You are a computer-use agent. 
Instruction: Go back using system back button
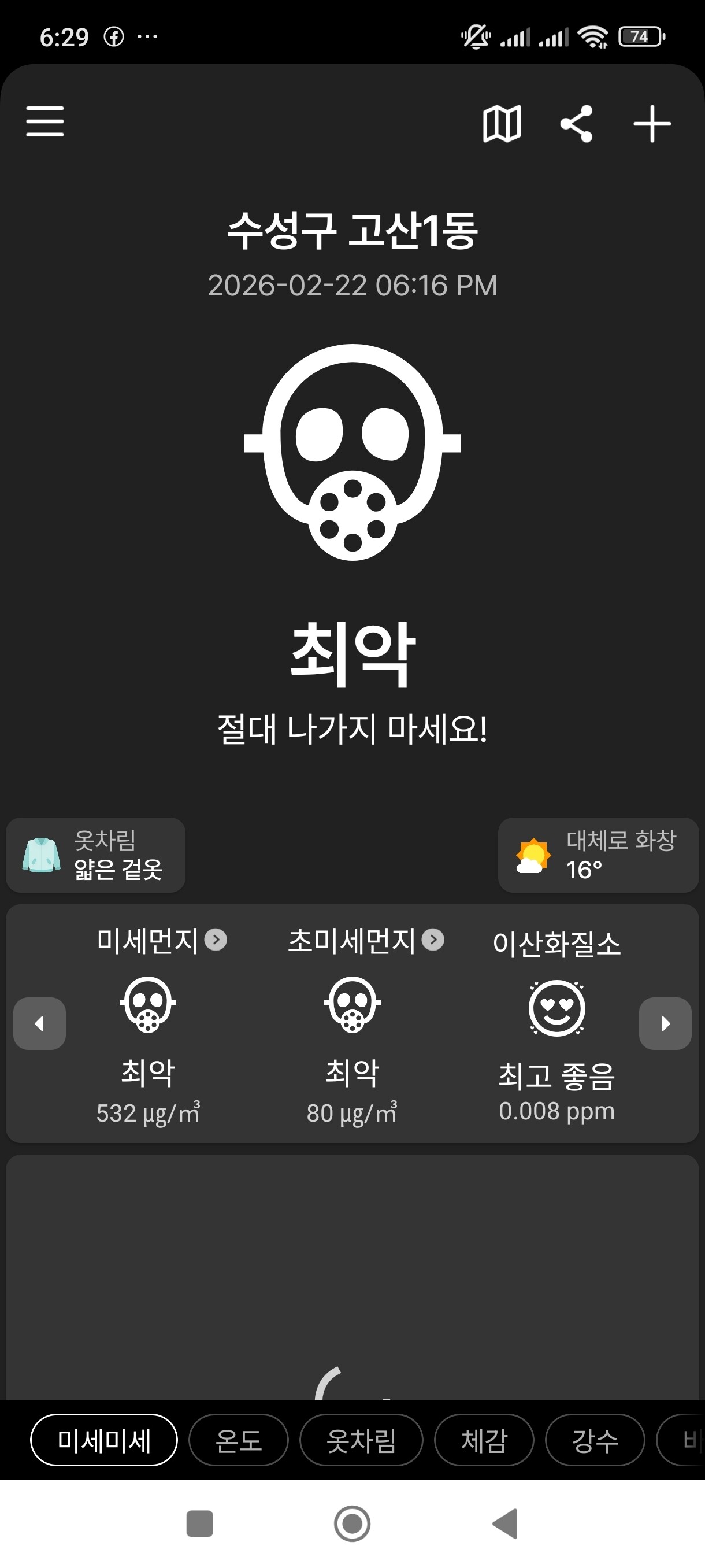tap(505, 1523)
